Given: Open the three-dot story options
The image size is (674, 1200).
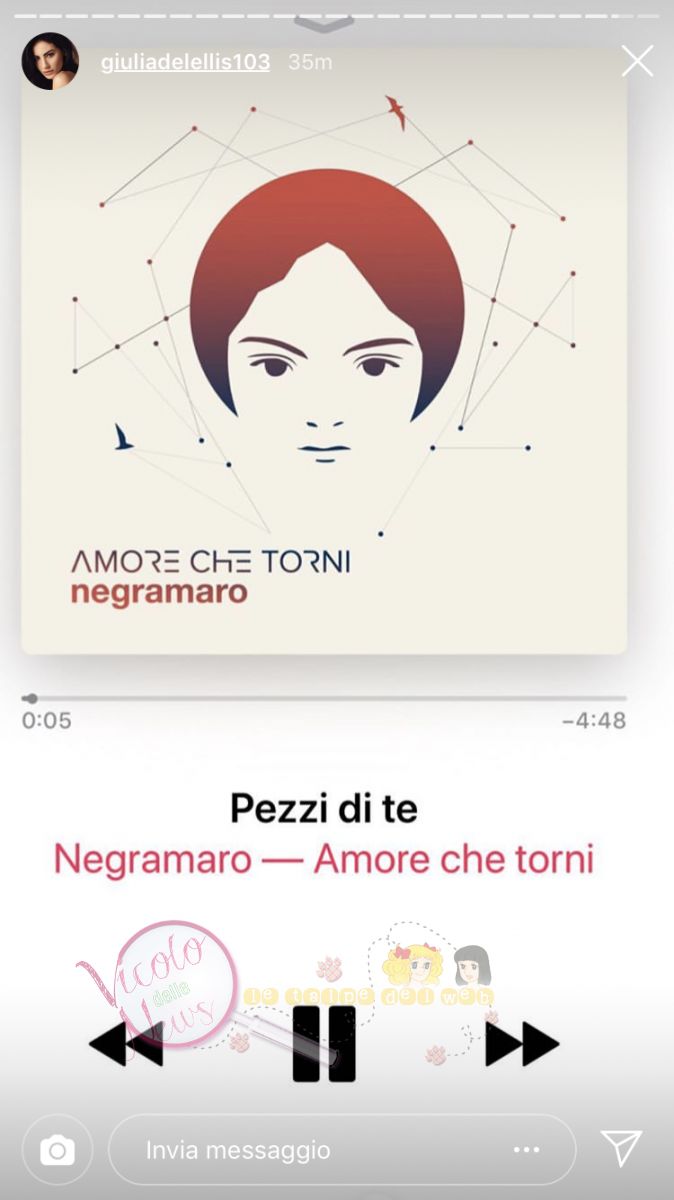Looking at the screenshot, I should point(526,1150).
